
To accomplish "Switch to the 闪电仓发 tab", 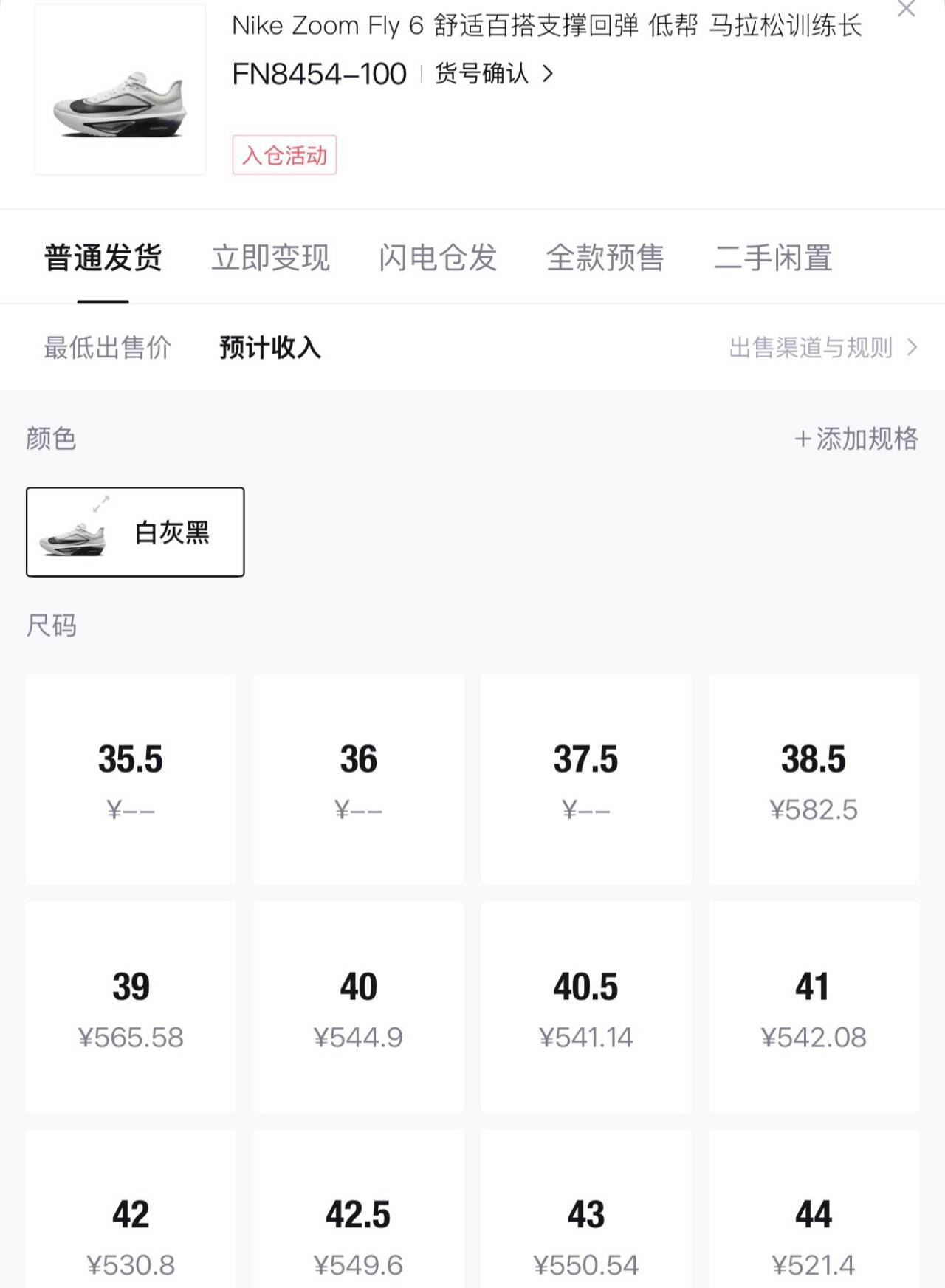I will click(x=437, y=258).
